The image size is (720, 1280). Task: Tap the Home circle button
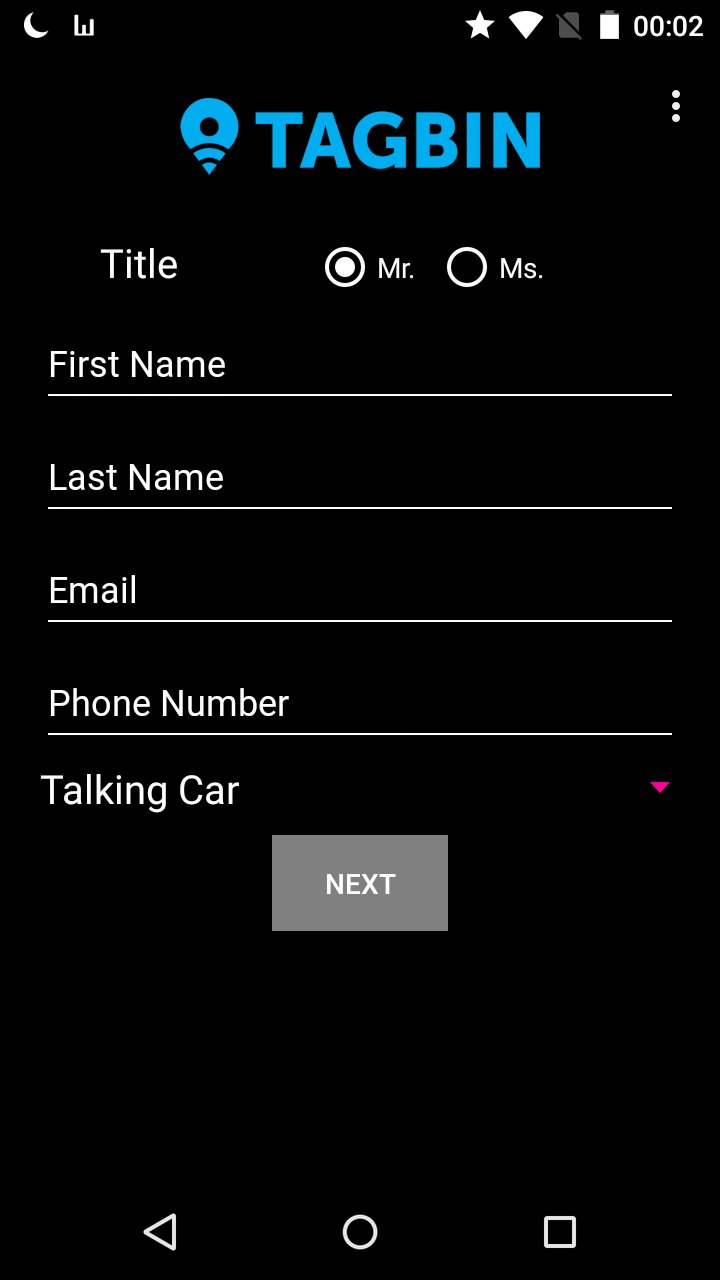coord(360,1232)
